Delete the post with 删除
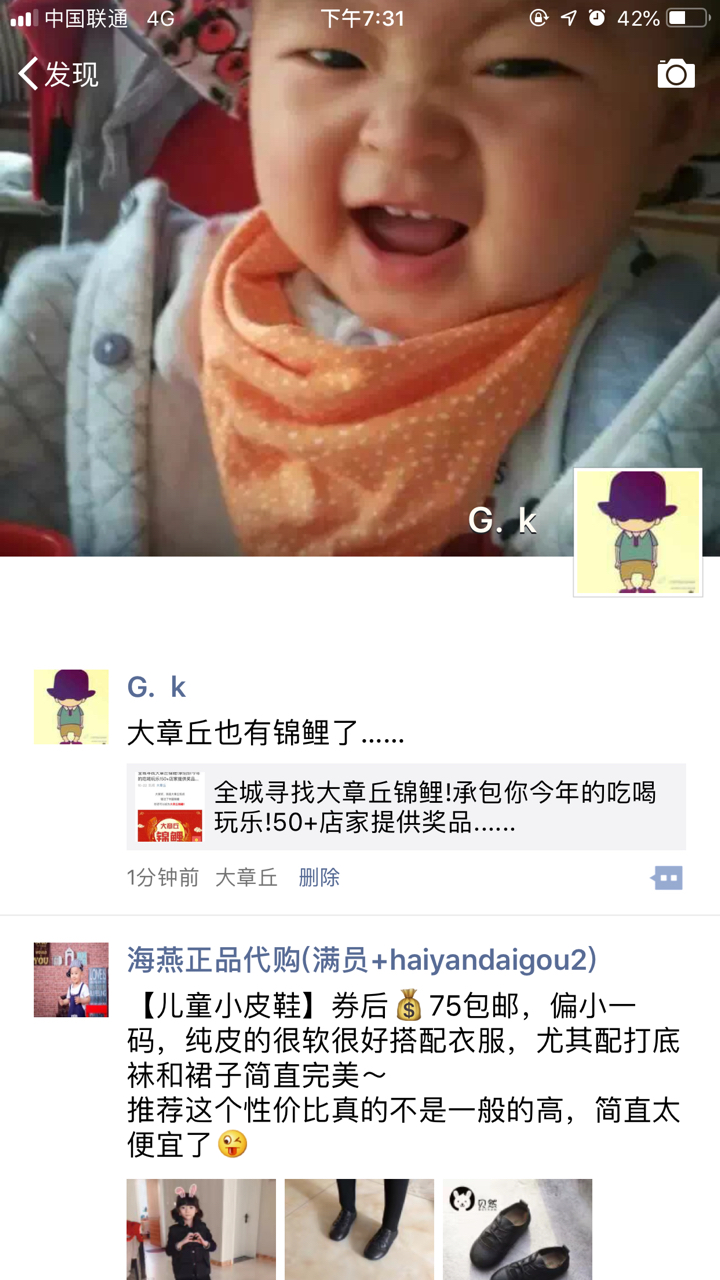Screen dimensions: 720x1280 tap(319, 877)
